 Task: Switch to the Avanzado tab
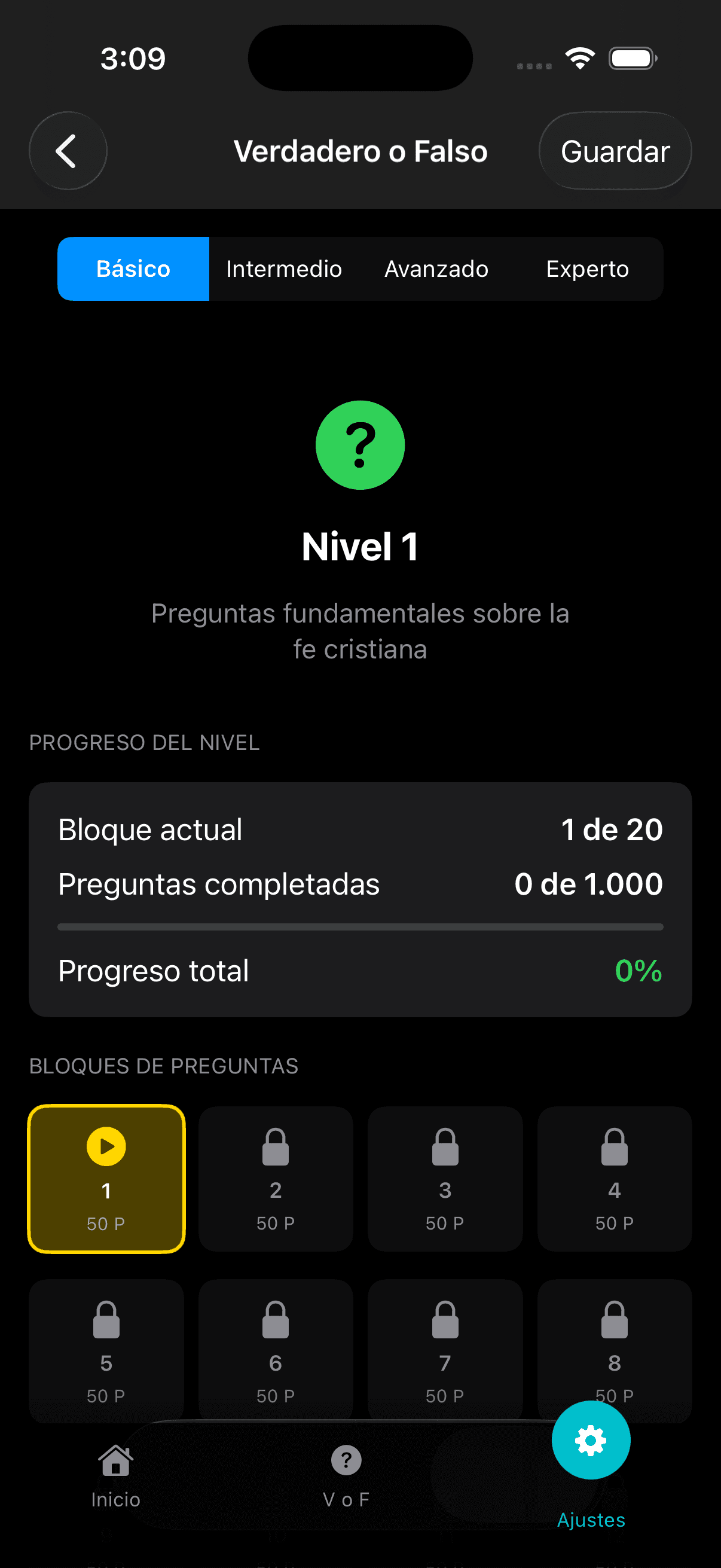tap(436, 269)
